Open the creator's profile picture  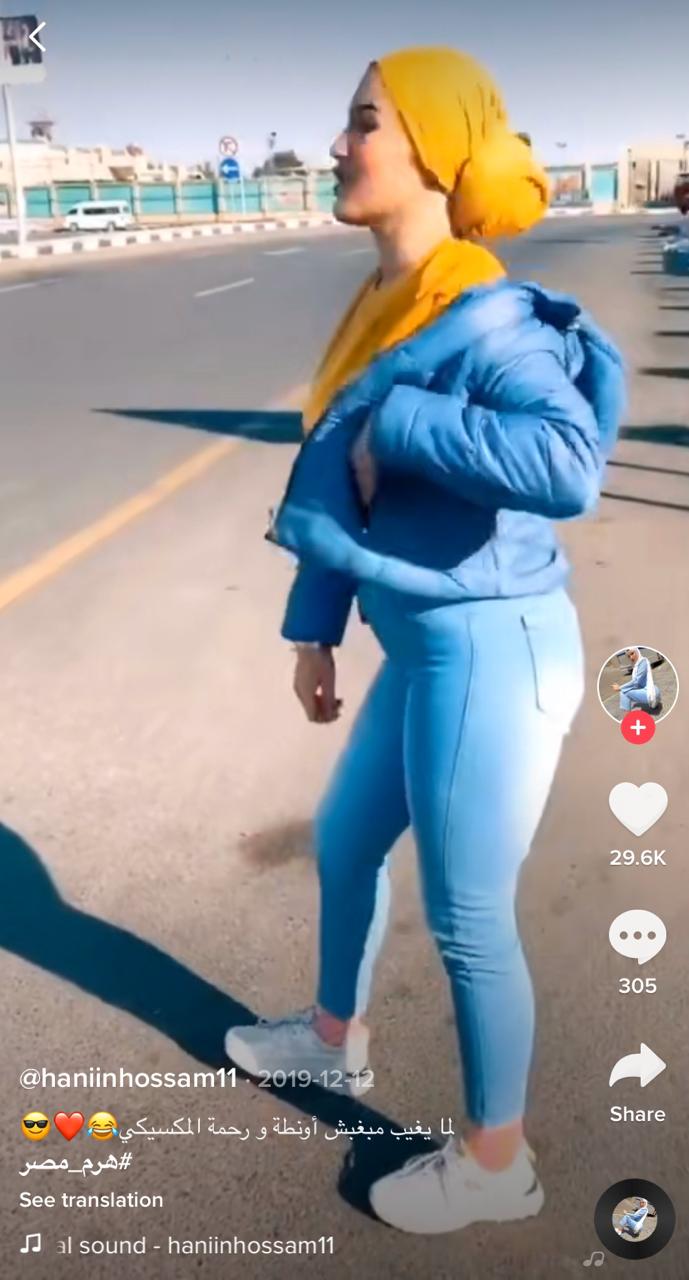point(637,685)
